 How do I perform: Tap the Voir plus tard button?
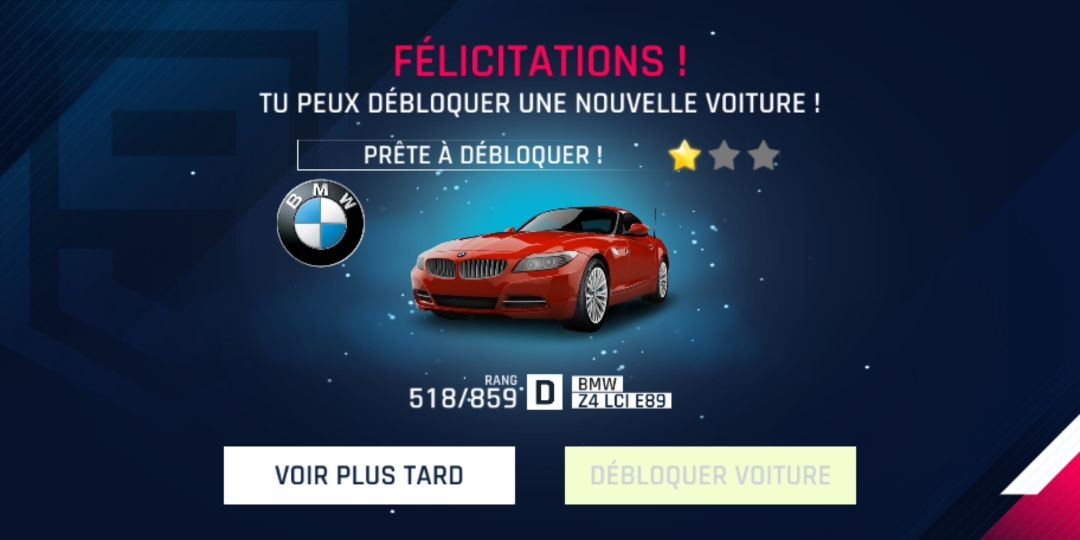click(369, 475)
